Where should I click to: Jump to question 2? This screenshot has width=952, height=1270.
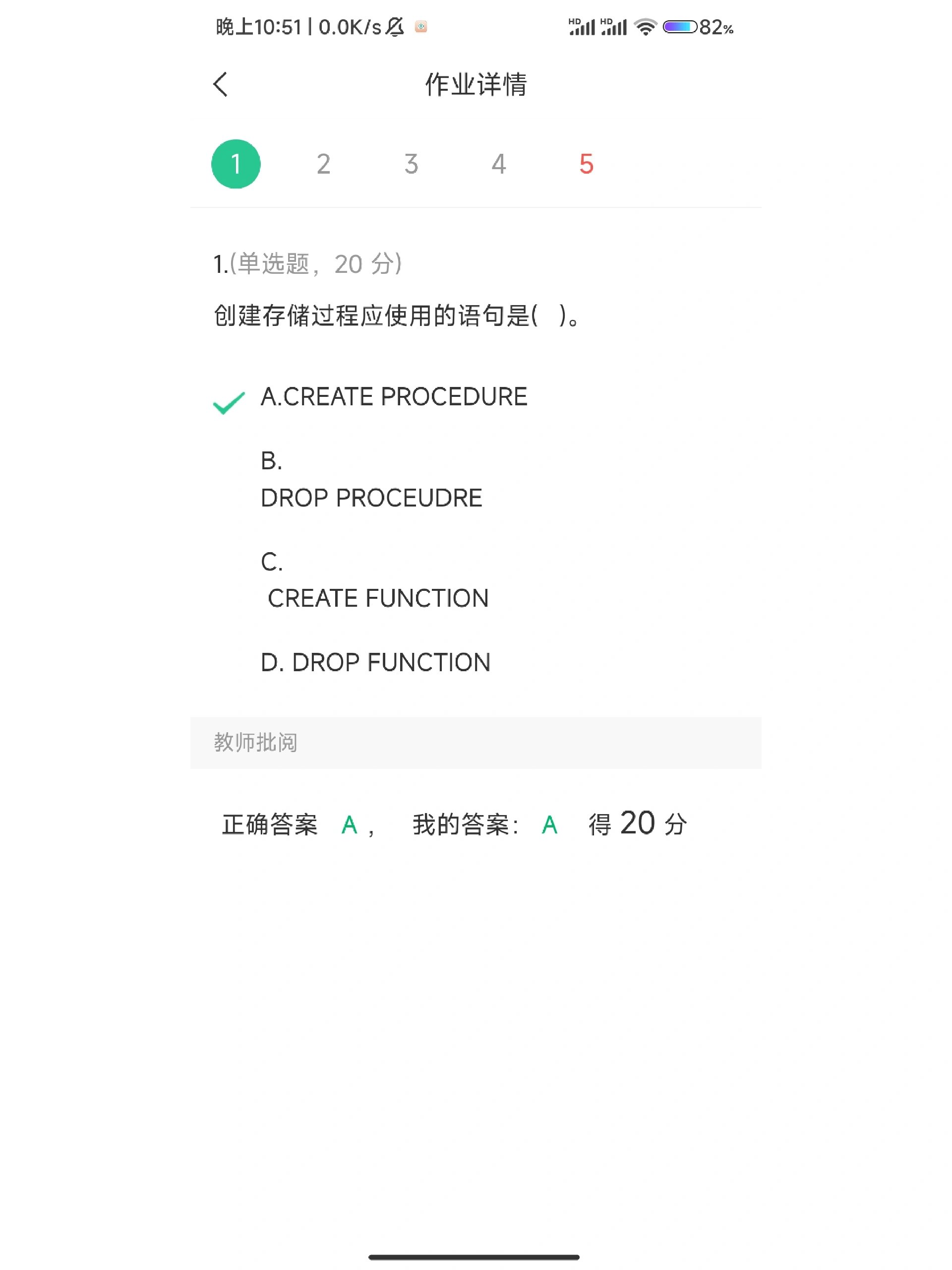(x=324, y=164)
